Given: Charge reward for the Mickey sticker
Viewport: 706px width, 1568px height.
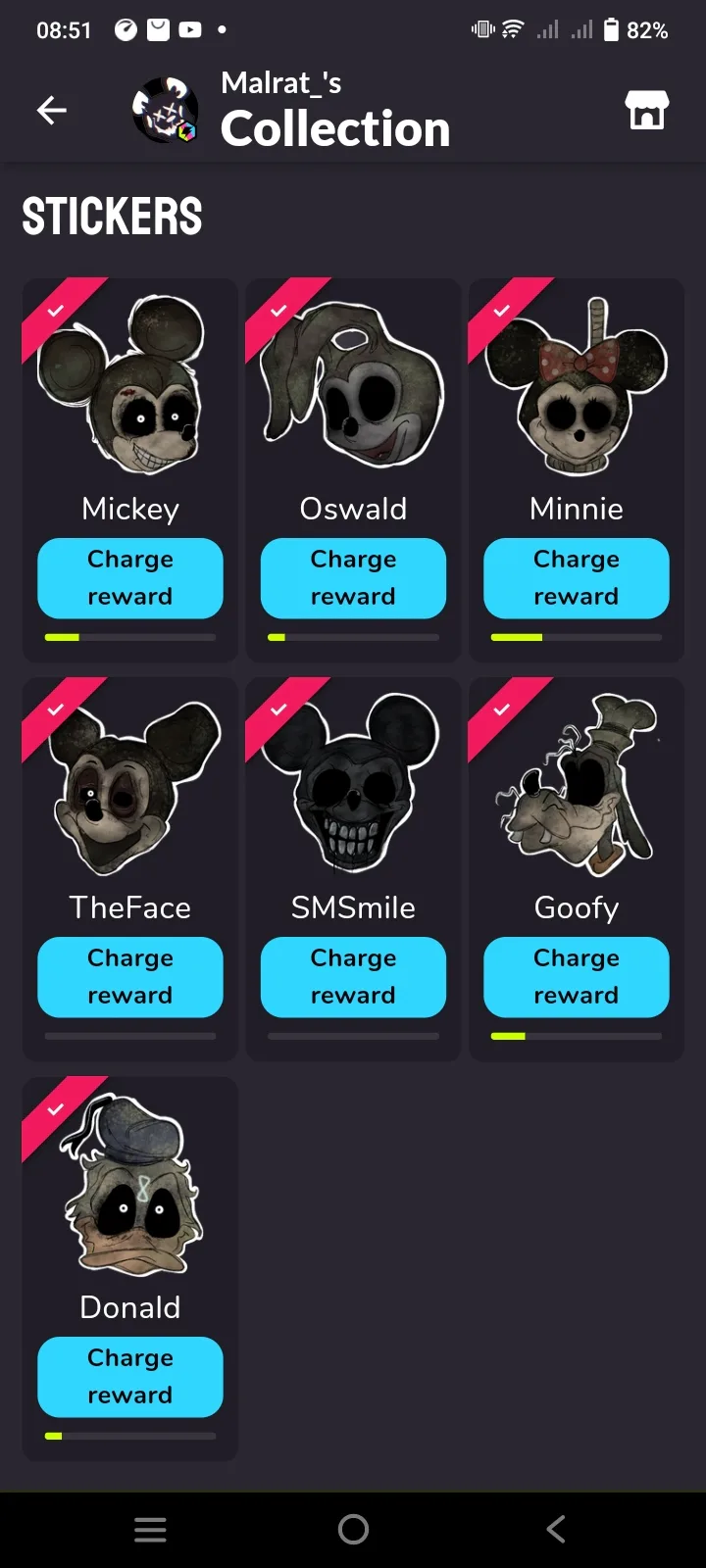Looking at the screenshot, I should [x=130, y=578].
